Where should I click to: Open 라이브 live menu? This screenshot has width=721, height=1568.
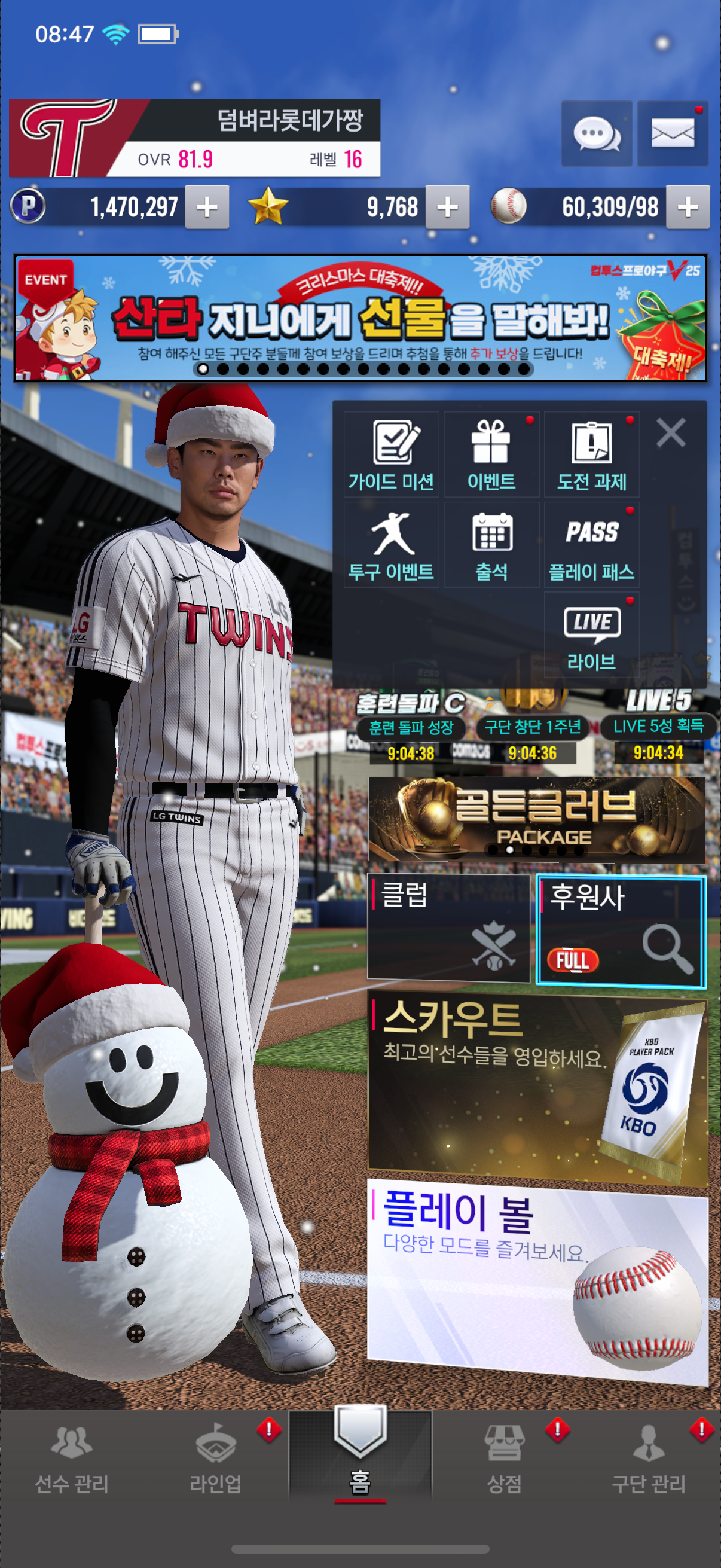[591, 635]
